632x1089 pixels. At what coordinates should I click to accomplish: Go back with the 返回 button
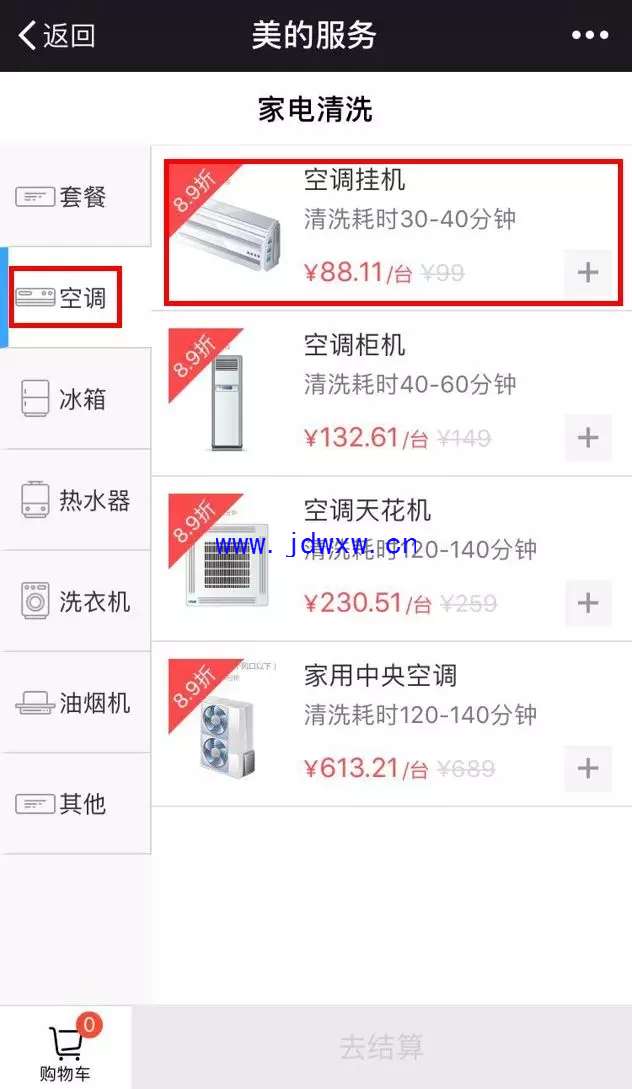click(57, 35)
